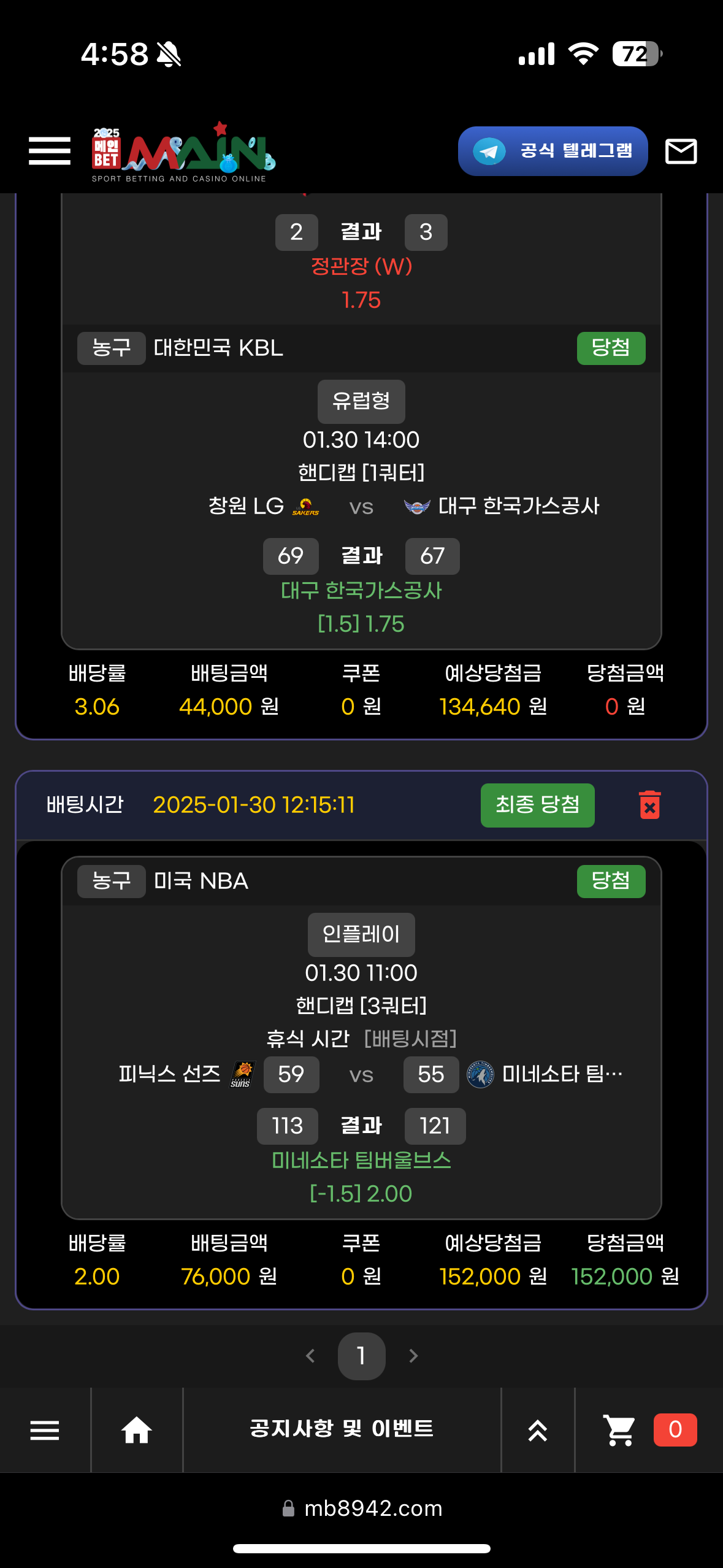Viewport: 723px width, 1568px height.
Task: Tap the MAIN BET logo to go home
Action: pos(183,153)
